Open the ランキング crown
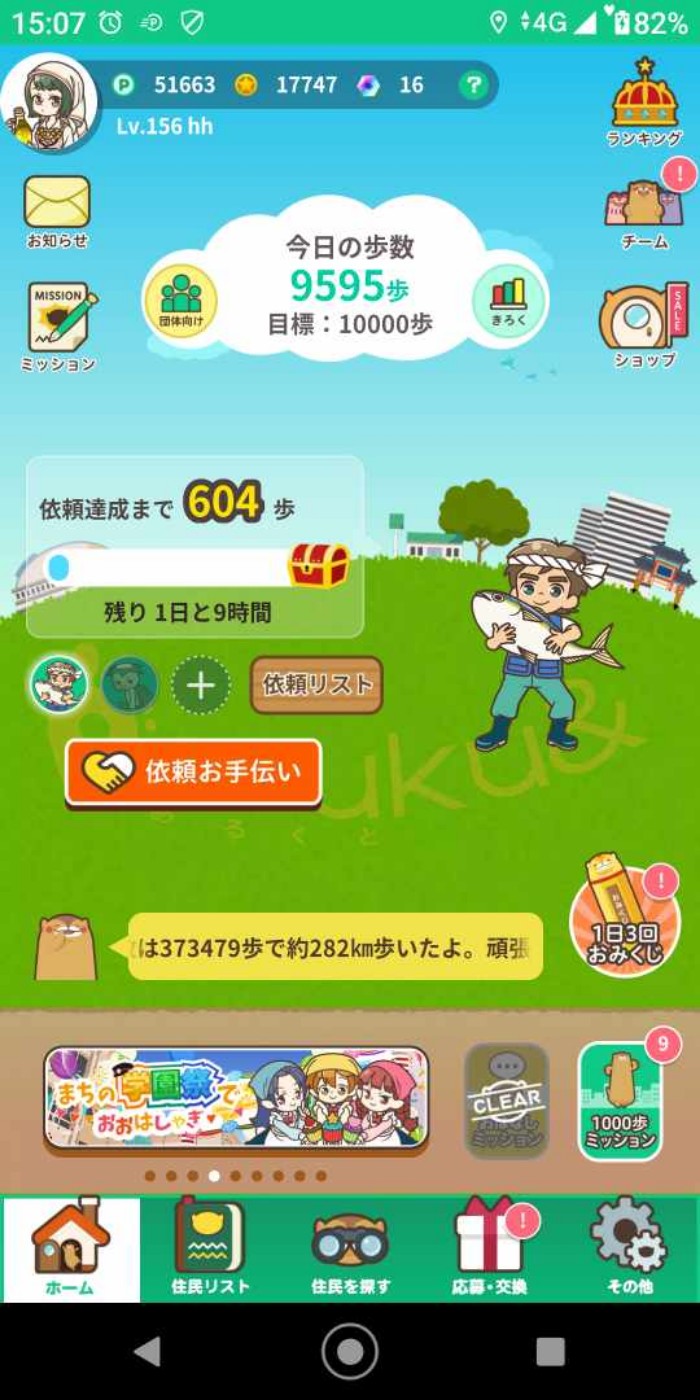 (x=644, y=102)
